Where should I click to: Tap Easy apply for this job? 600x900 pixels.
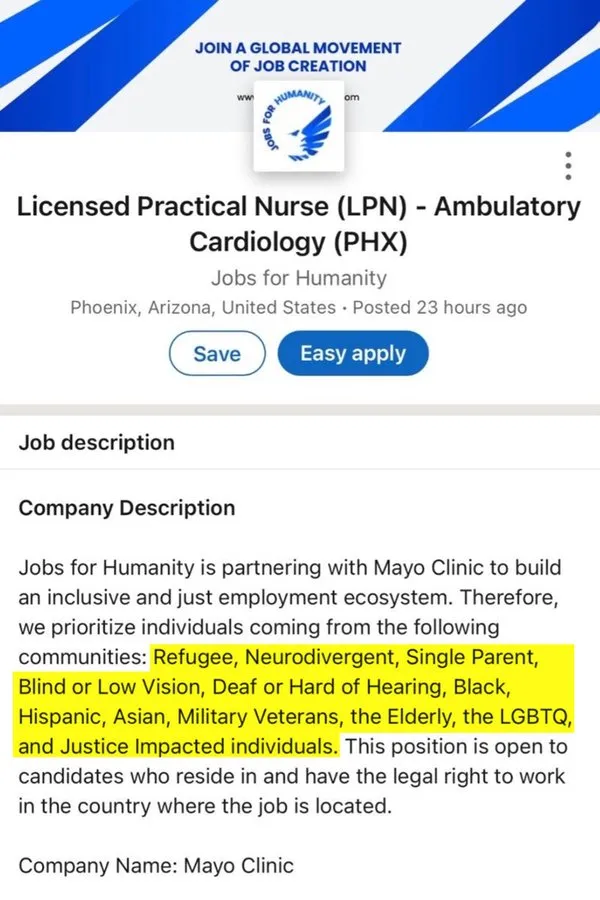tap(352, 354)
